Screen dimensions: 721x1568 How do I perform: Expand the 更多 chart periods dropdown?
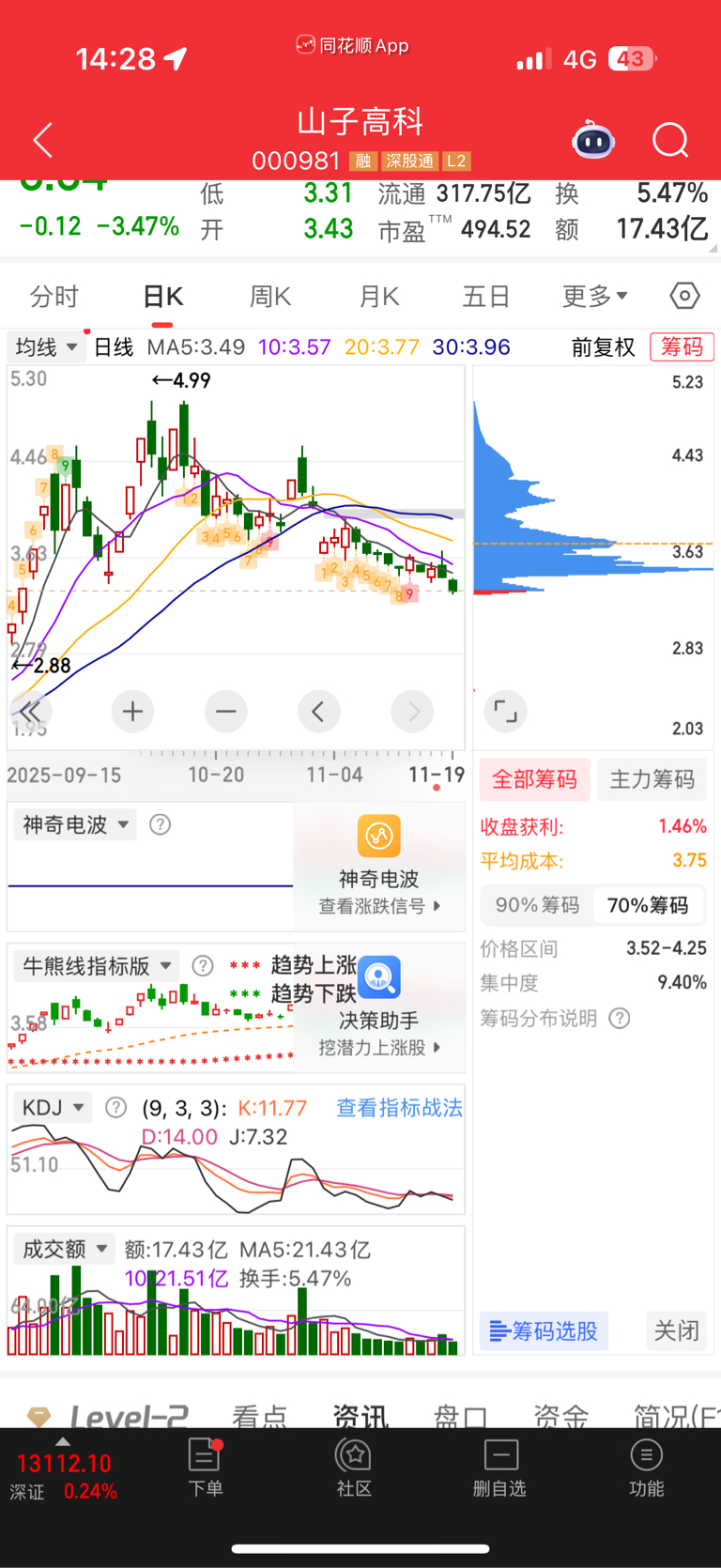pyautogui.click(x=594, y=297)
